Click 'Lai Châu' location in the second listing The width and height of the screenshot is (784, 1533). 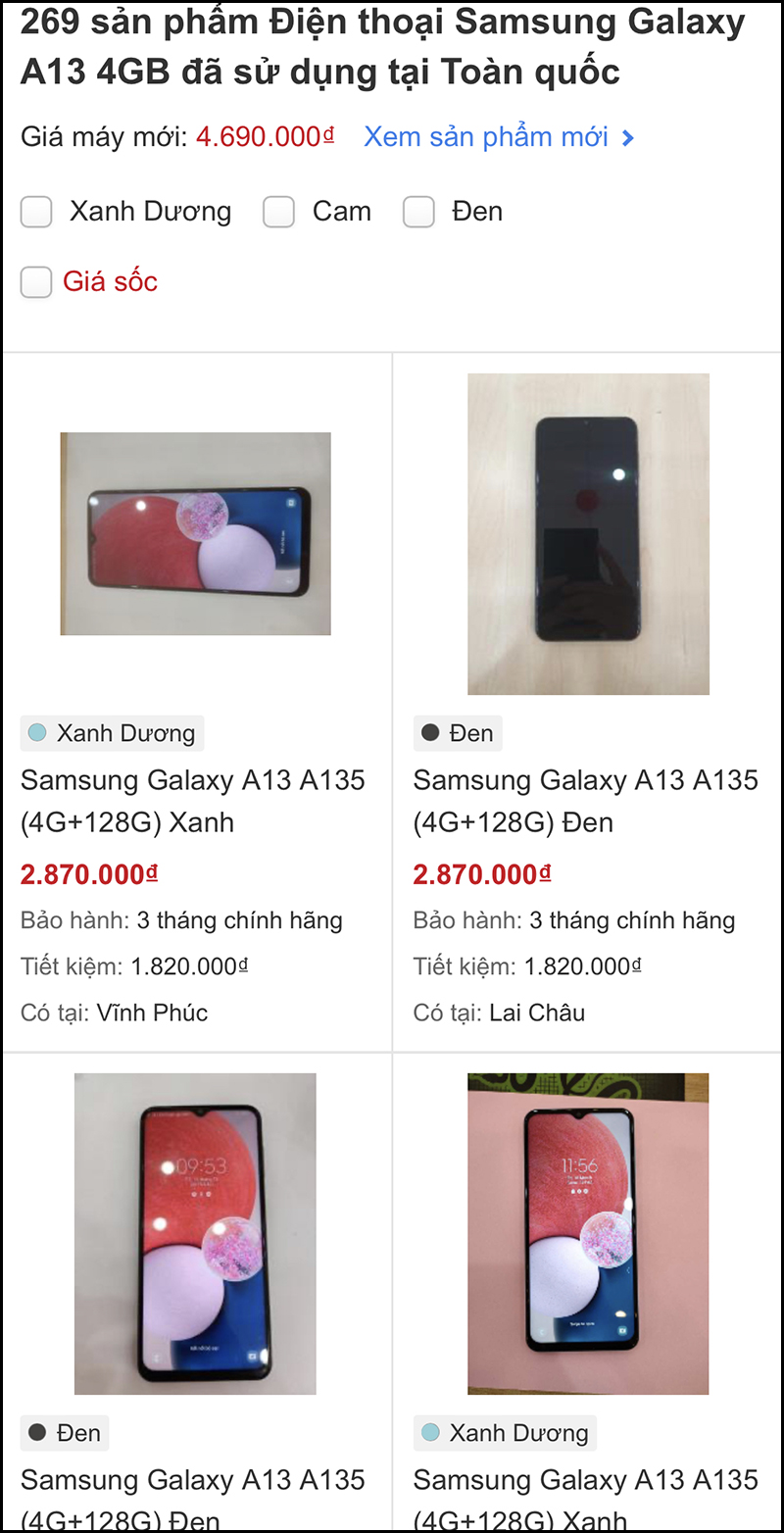coord(536,1013)
